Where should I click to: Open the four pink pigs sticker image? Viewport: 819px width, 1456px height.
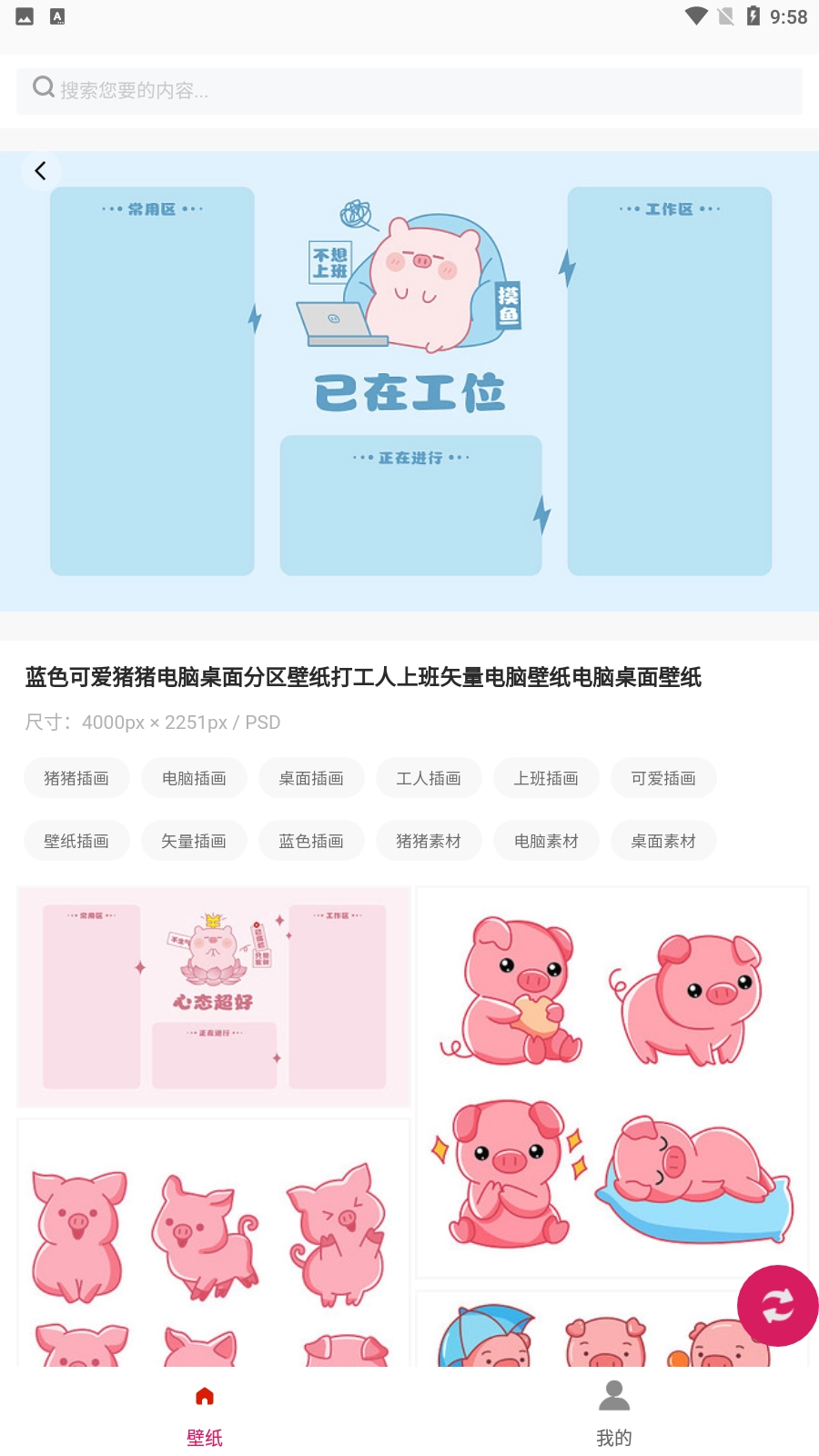point(612,1082)
